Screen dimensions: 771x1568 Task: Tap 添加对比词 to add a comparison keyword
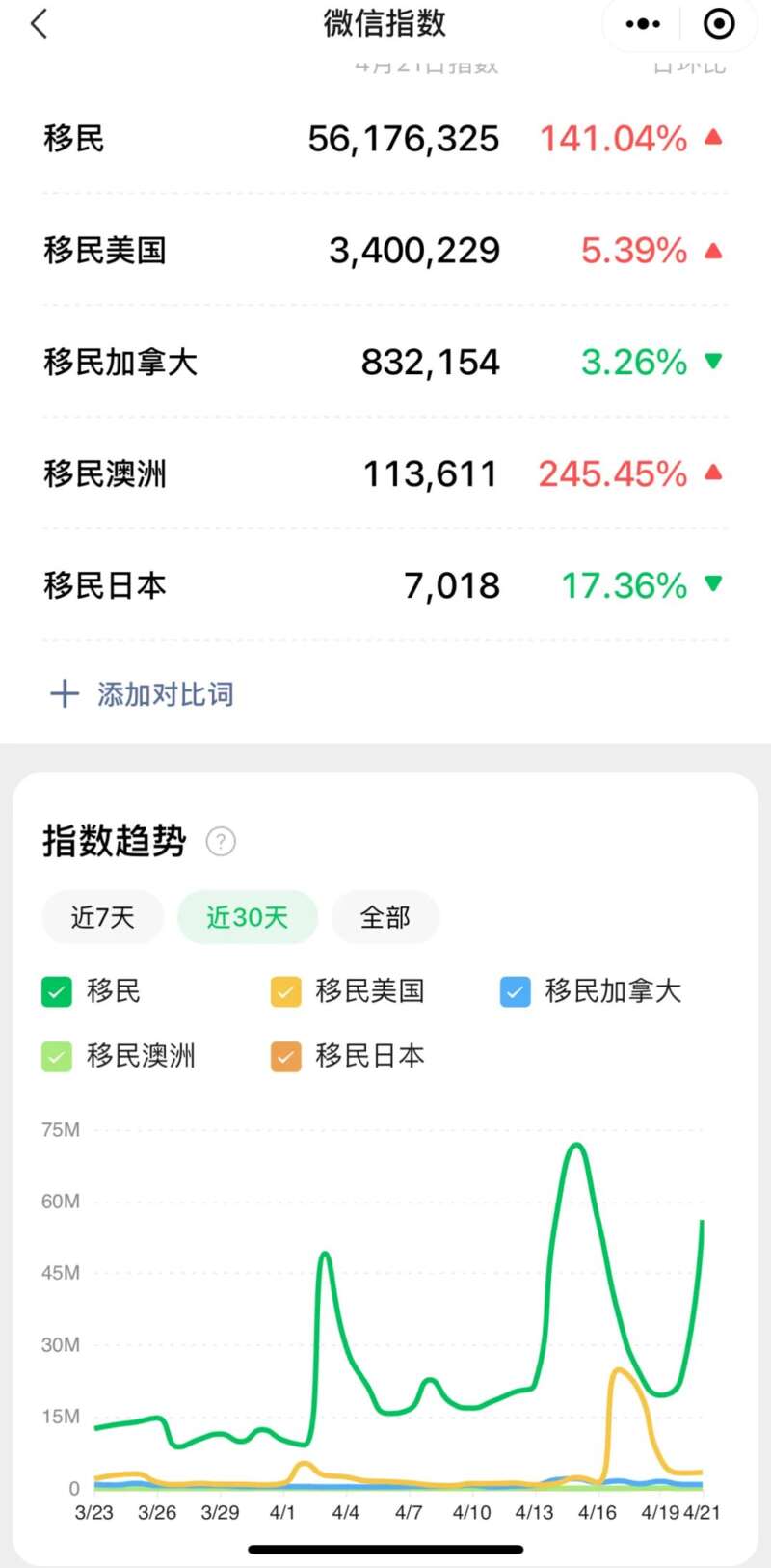coord(142,694)
